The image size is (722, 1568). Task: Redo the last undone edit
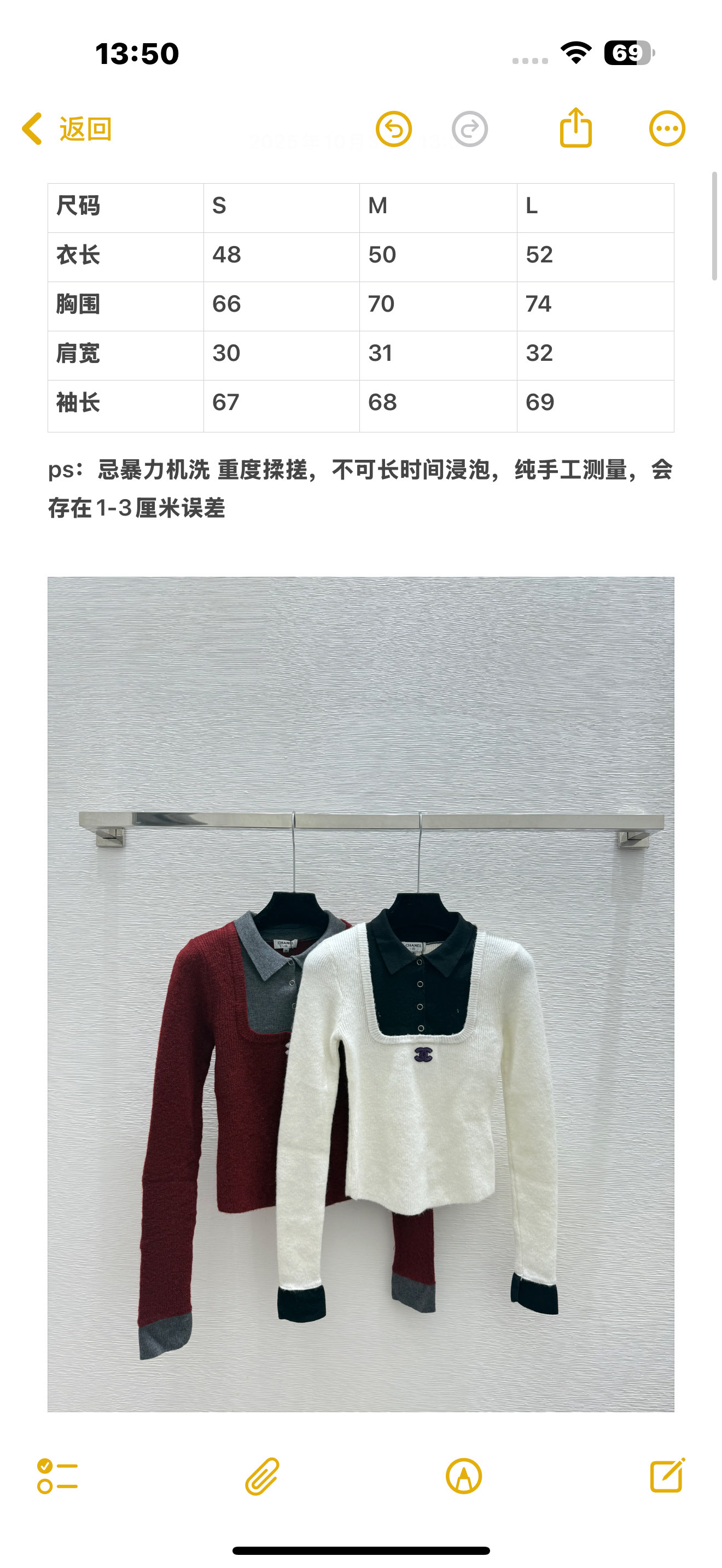[x=469, y=129]
